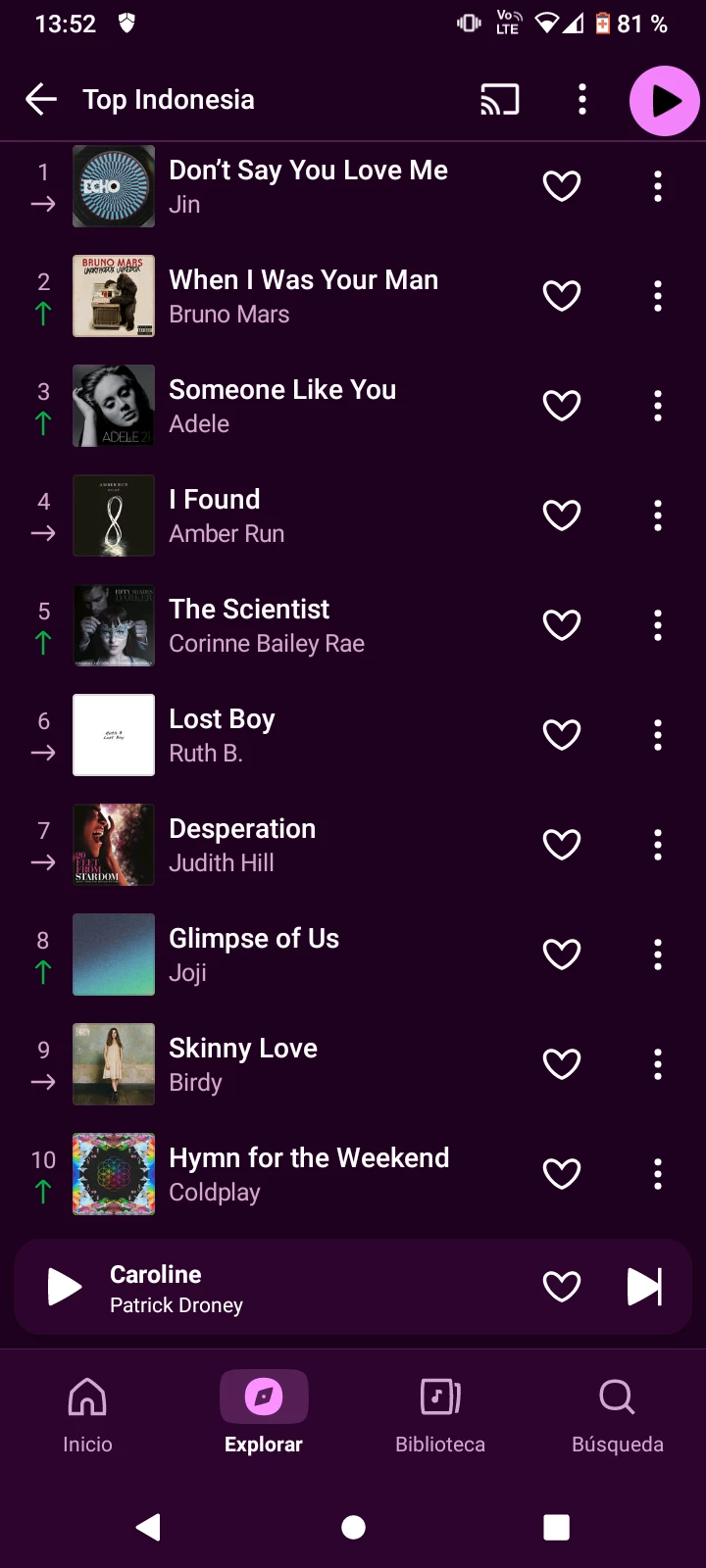The image size is (706, 1568).
Task: Resume Caroline in the mini player
Action: click(65, 1287)
